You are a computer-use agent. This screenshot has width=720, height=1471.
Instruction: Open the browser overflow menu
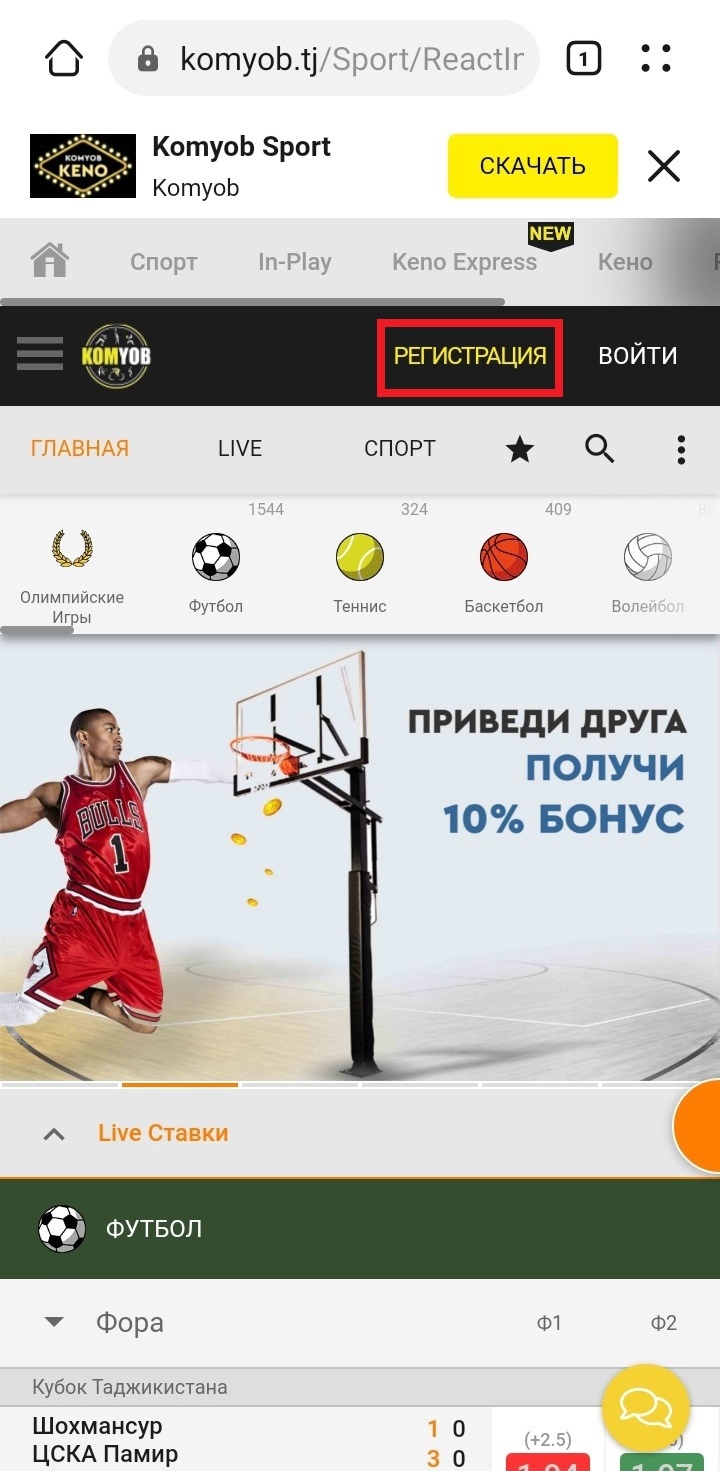[x=656, y=59]
